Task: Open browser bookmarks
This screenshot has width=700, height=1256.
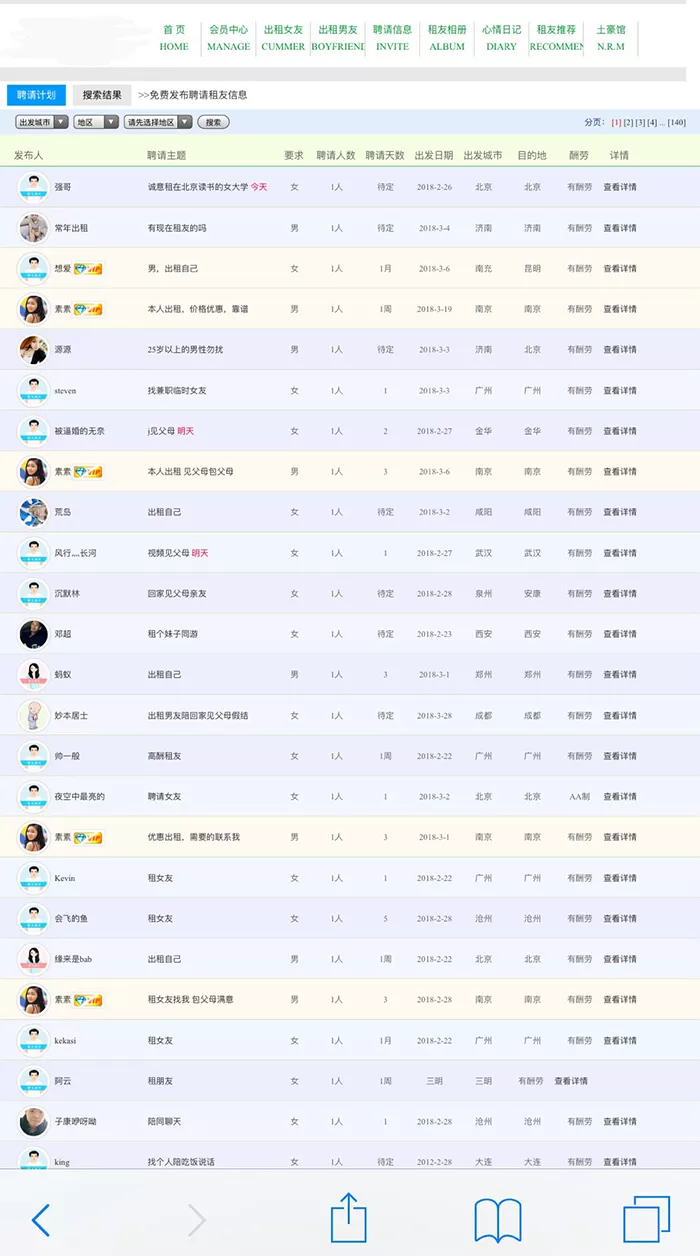Action: (498, 1220)
